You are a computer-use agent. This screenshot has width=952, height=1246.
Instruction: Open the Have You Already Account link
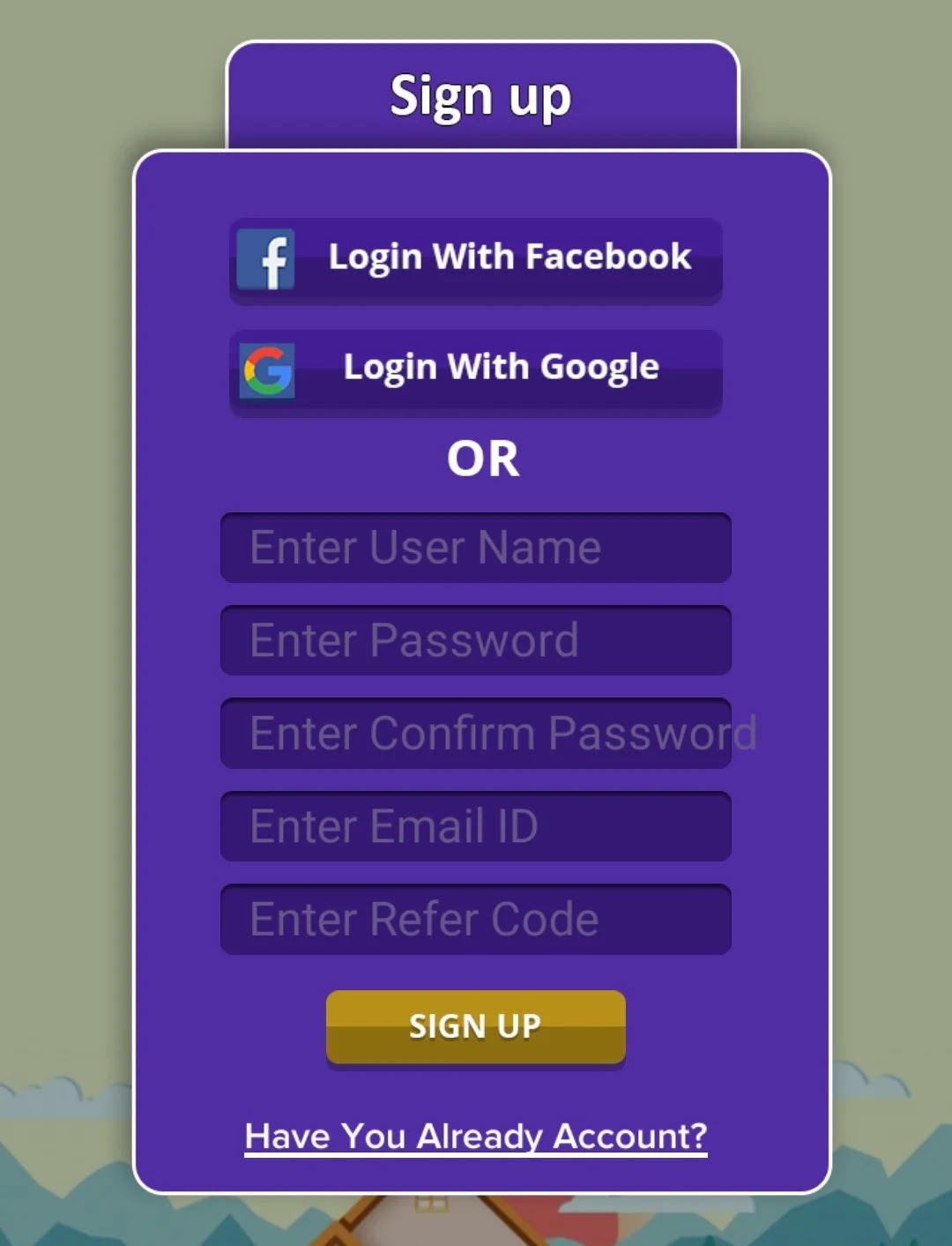click(x=476, y=1136)
